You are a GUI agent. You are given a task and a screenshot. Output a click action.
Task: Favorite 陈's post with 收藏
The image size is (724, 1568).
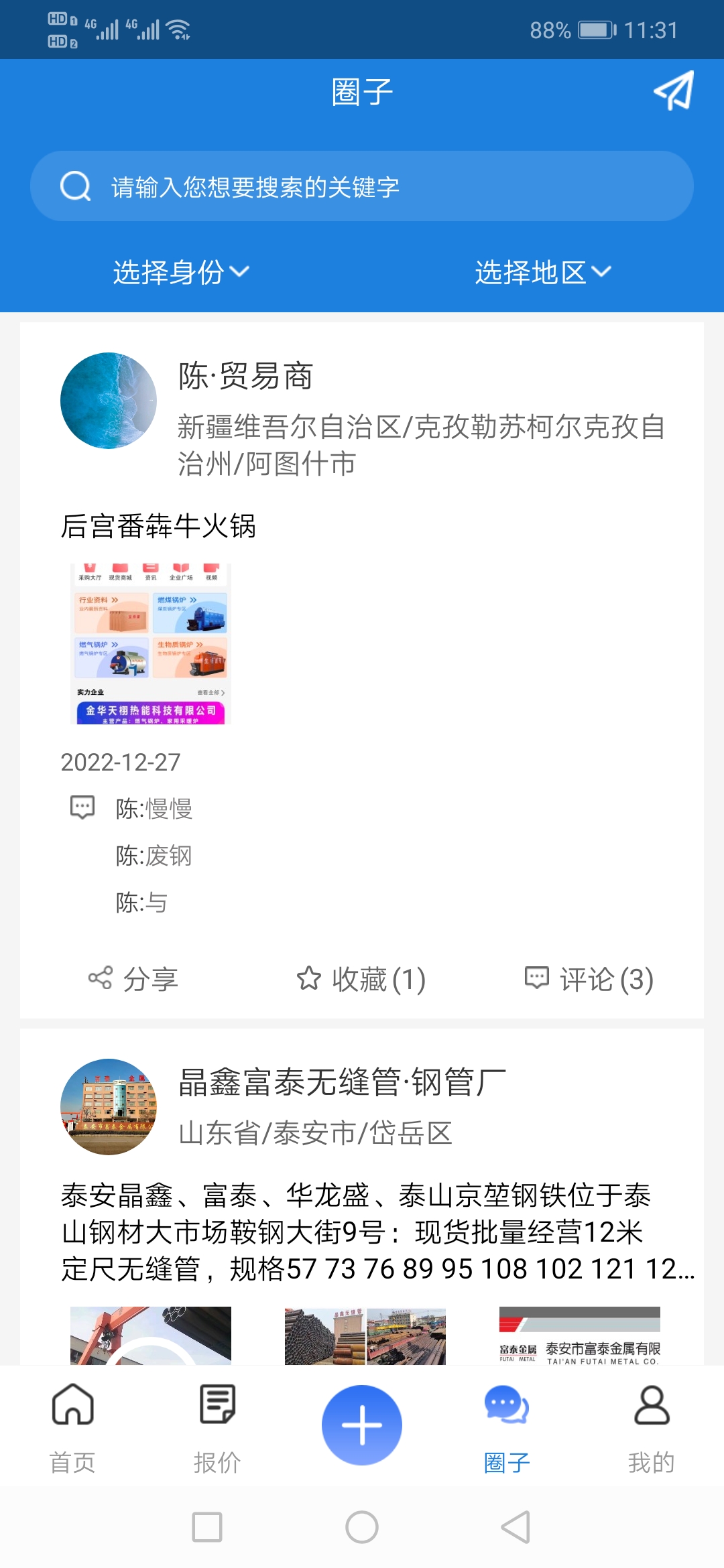pyautogui.click(x=361, y=979)
